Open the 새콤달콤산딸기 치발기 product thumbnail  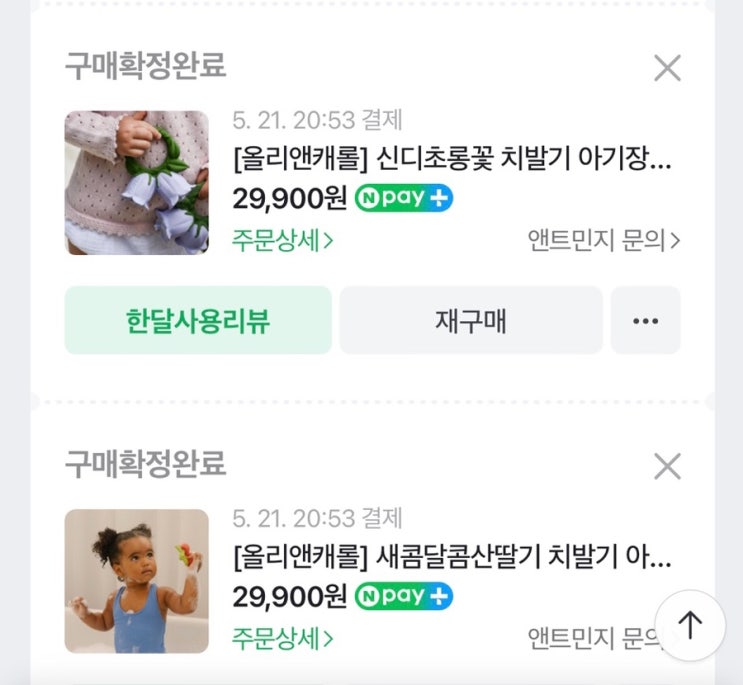point(136,581)
